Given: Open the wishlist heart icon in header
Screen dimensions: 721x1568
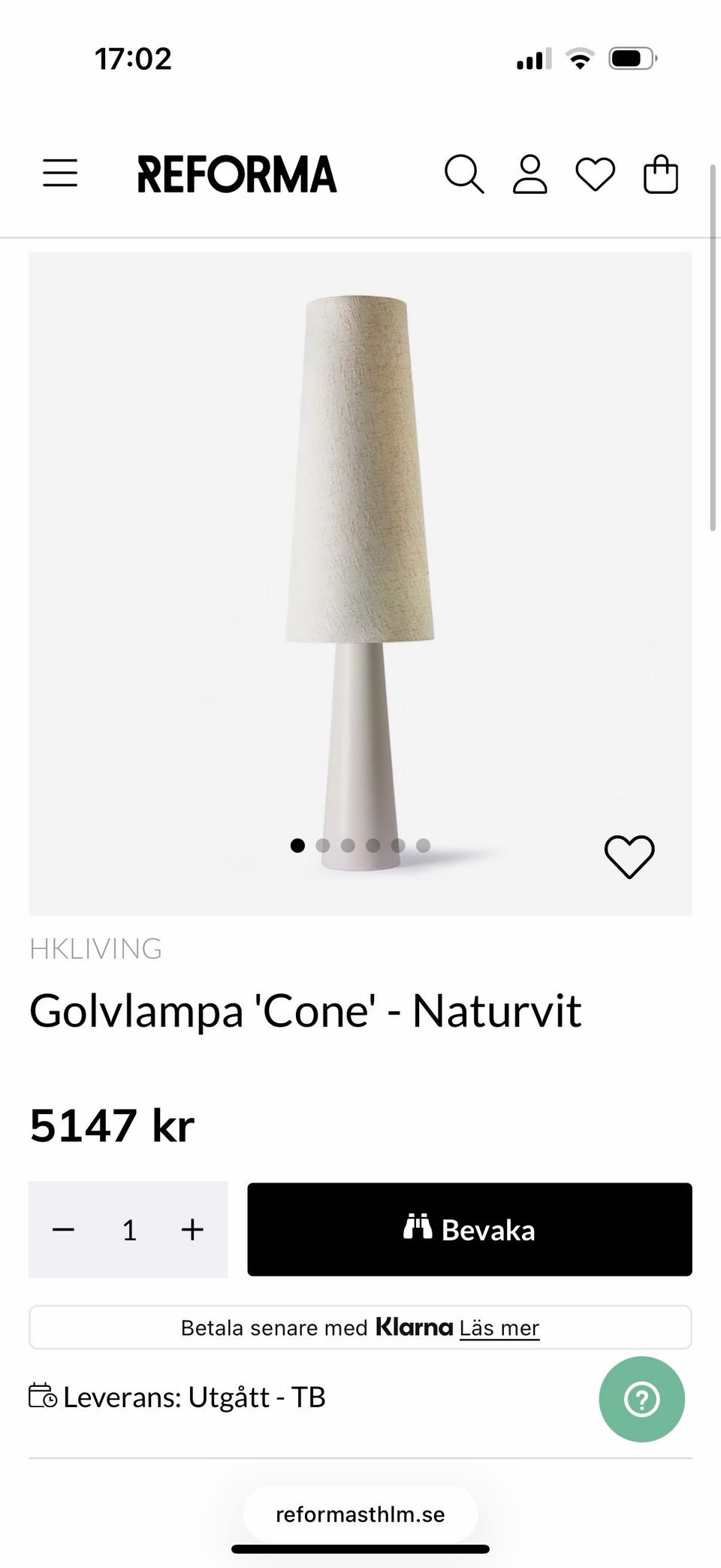Looking at the screenshot, I should [595, 174].
